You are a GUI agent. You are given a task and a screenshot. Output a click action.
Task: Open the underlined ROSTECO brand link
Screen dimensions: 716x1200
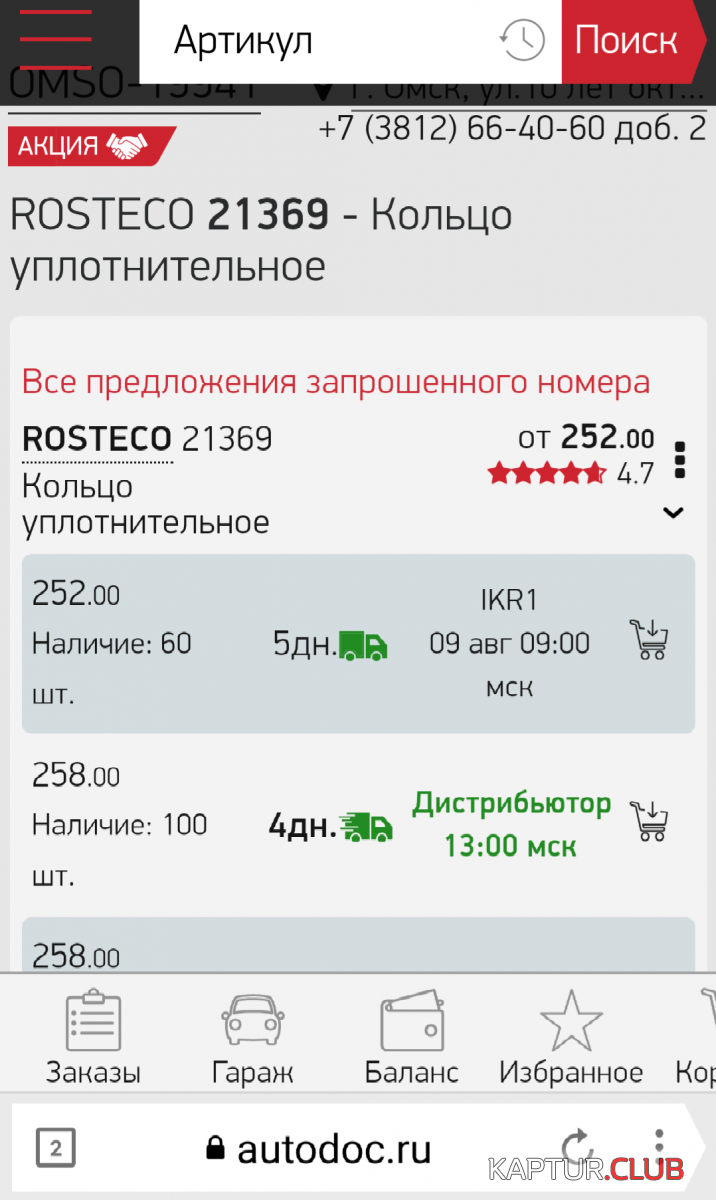coord(97,439)
